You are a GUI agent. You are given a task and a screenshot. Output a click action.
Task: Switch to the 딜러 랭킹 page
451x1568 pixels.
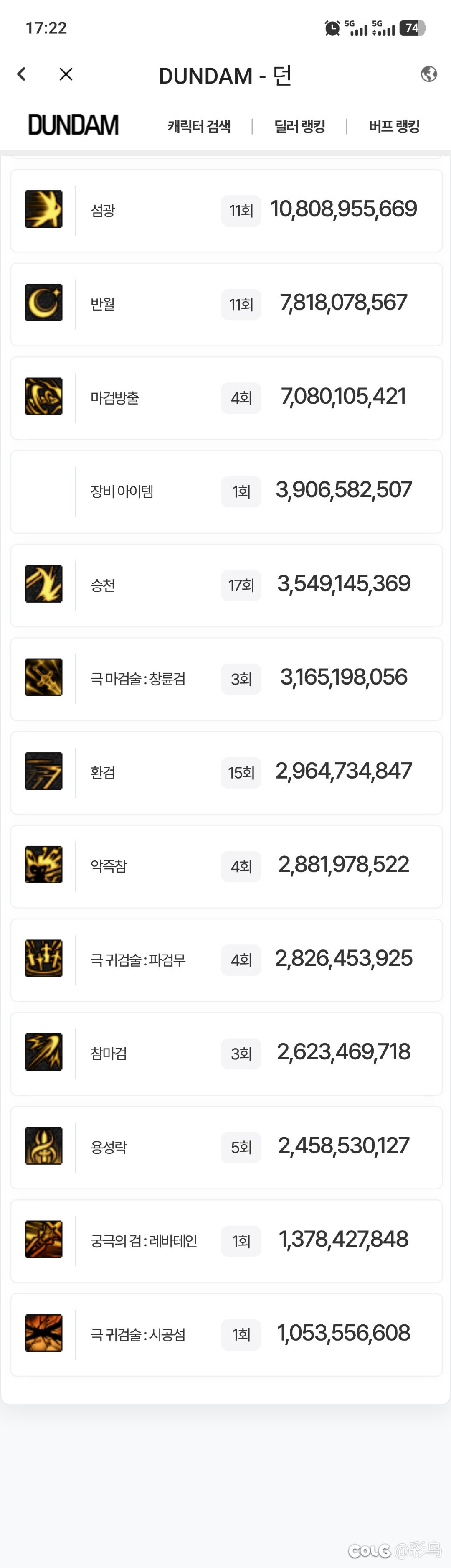299,127
